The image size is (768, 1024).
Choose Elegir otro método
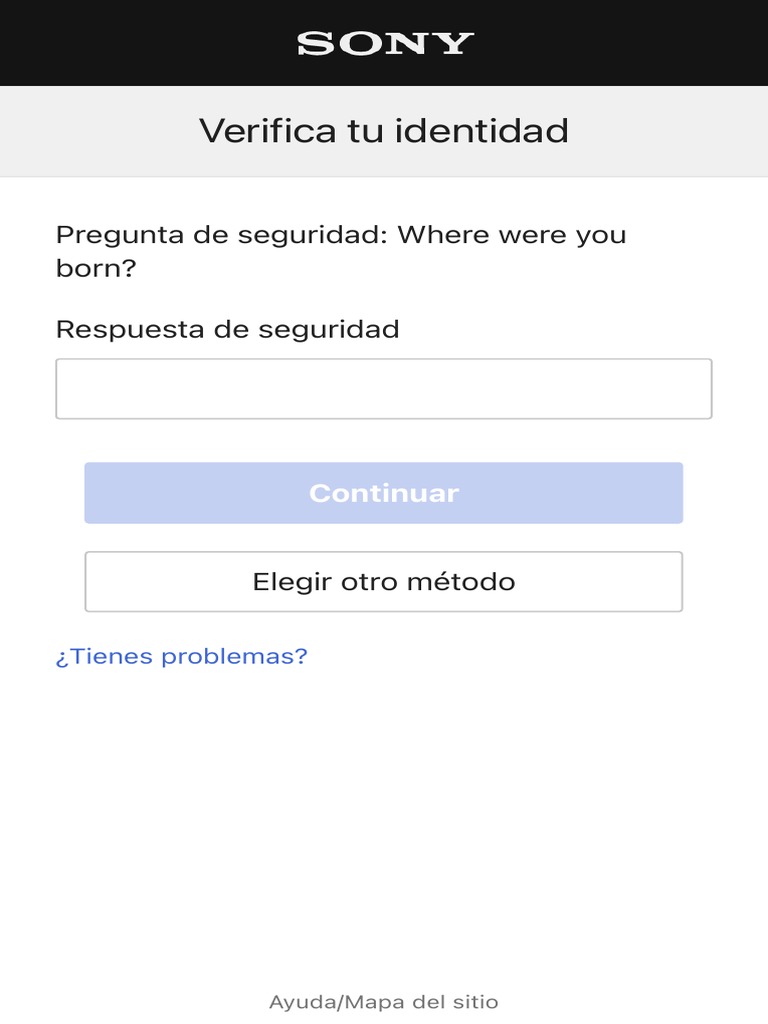click(x=384, y=582)
